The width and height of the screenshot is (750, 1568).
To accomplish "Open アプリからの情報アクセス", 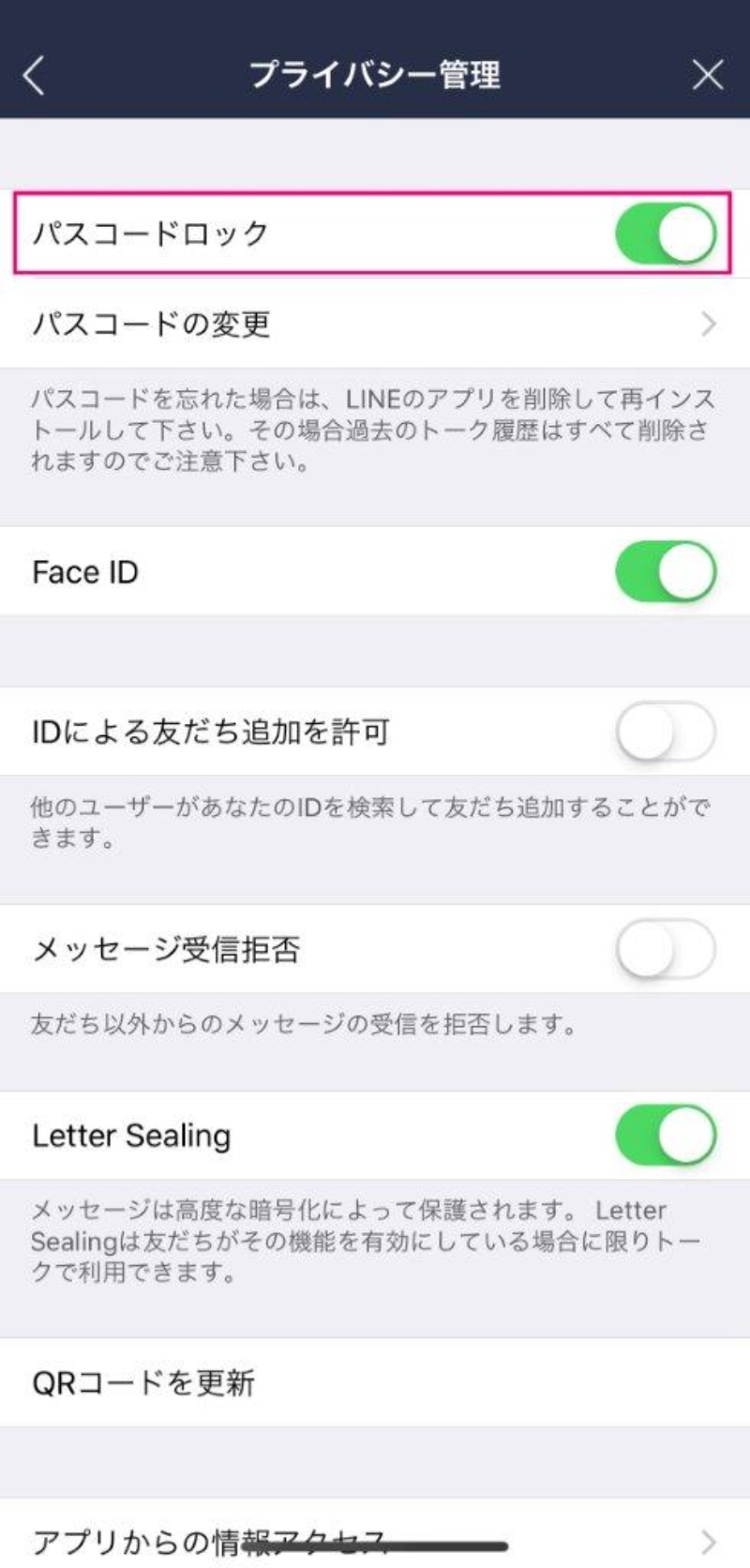I will point(375,1540).
